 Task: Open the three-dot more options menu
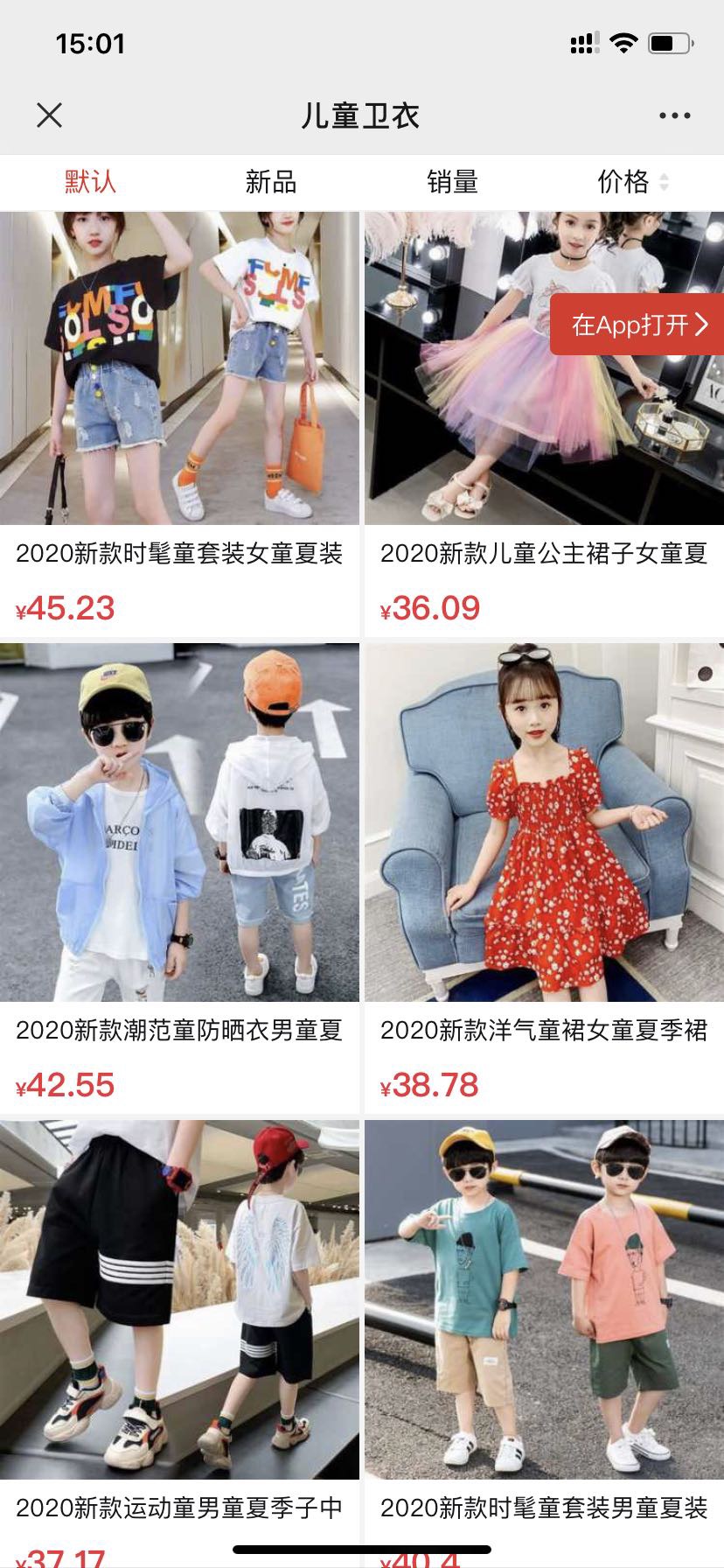674,115
